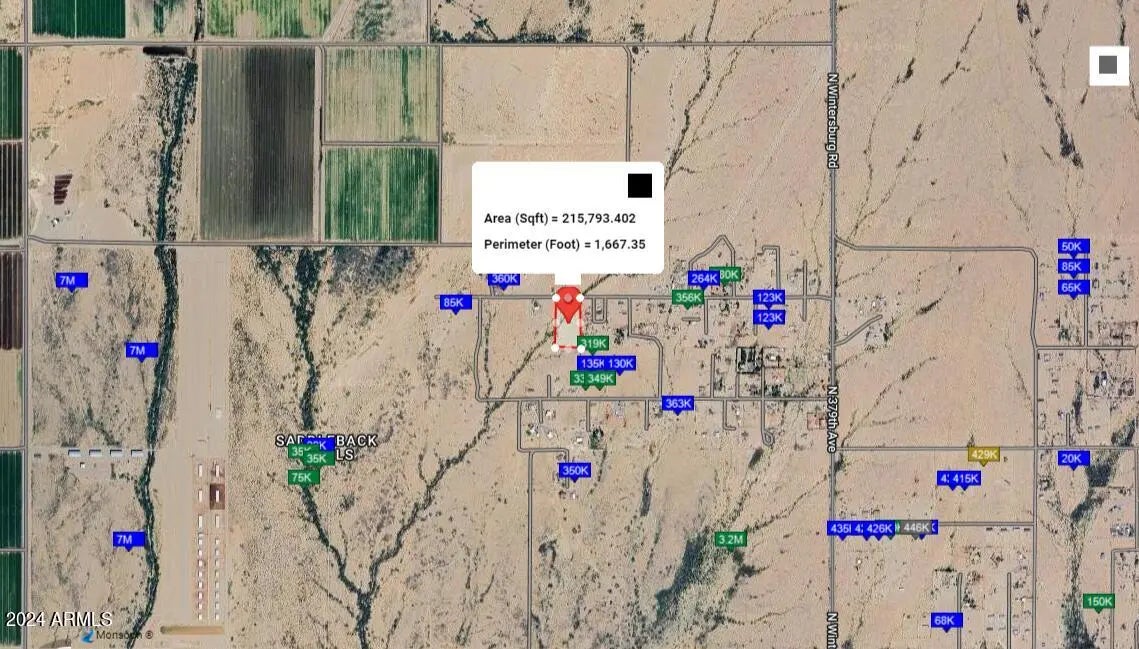Tap the white square map control button
This screenshot has height=649, width=1139.
tap(1108, 65)
